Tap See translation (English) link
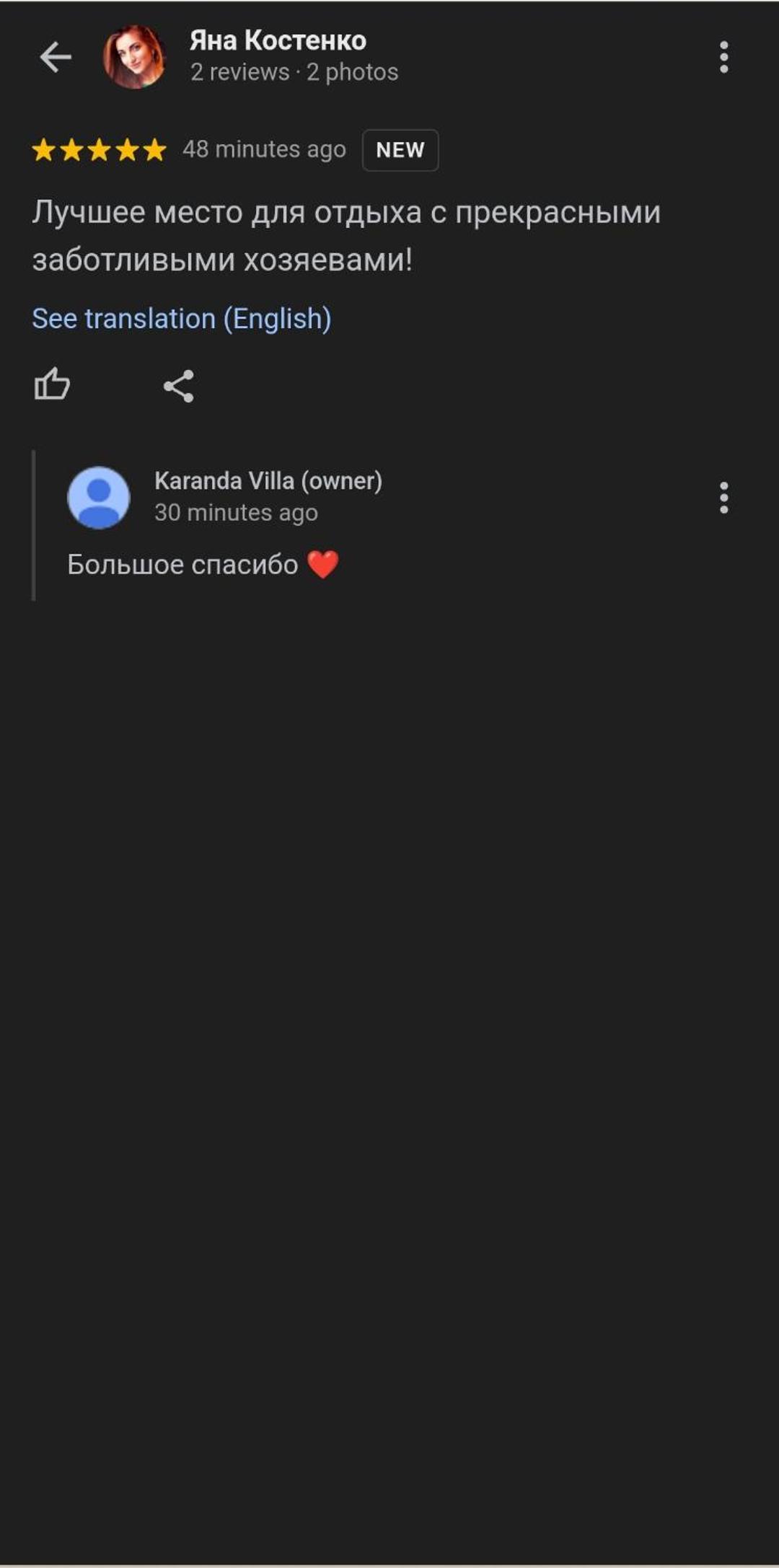 [182, 318]
